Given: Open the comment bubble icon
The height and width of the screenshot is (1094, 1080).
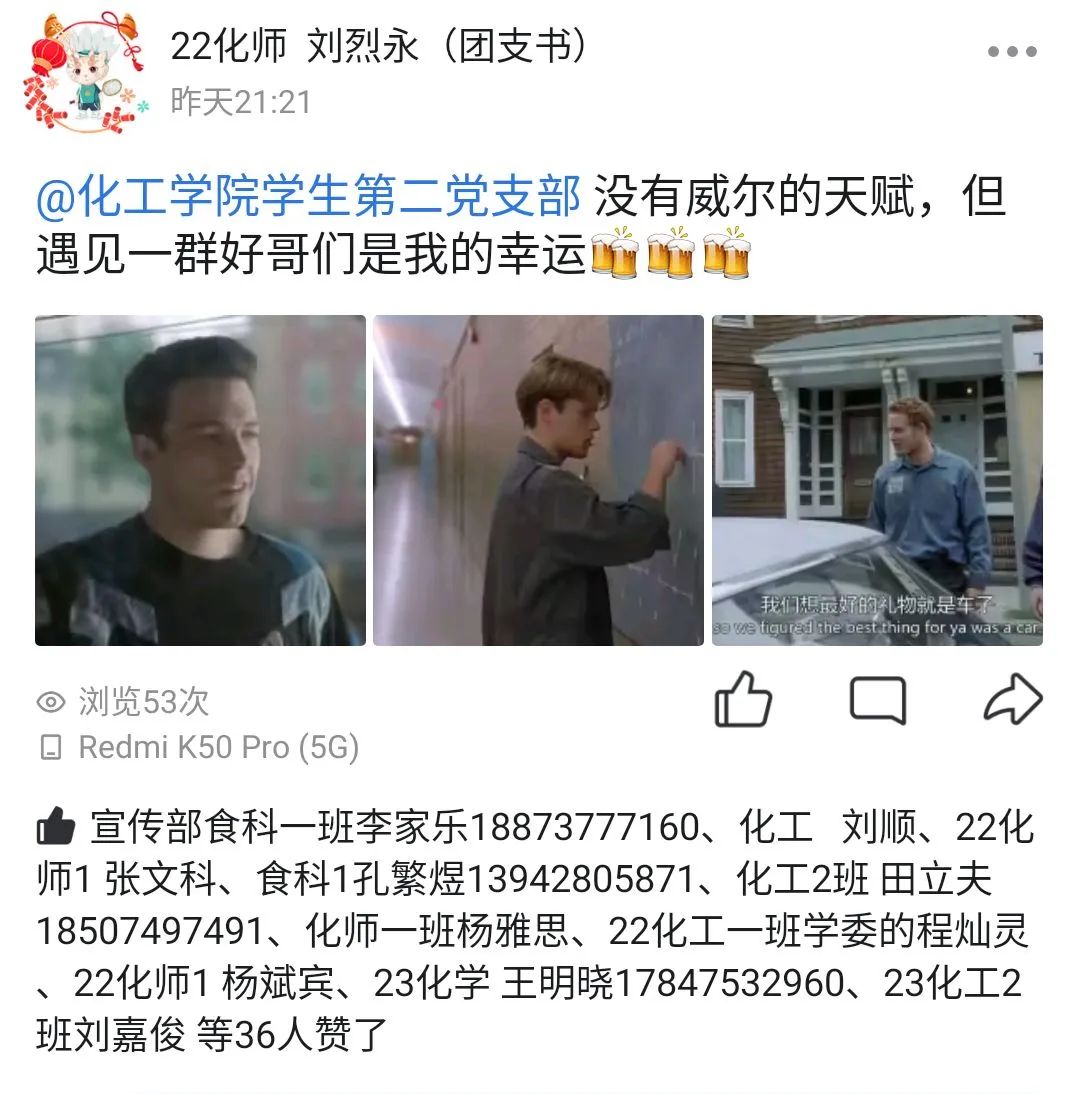Looking at the screenshot, I should click(x=877, y=699).
